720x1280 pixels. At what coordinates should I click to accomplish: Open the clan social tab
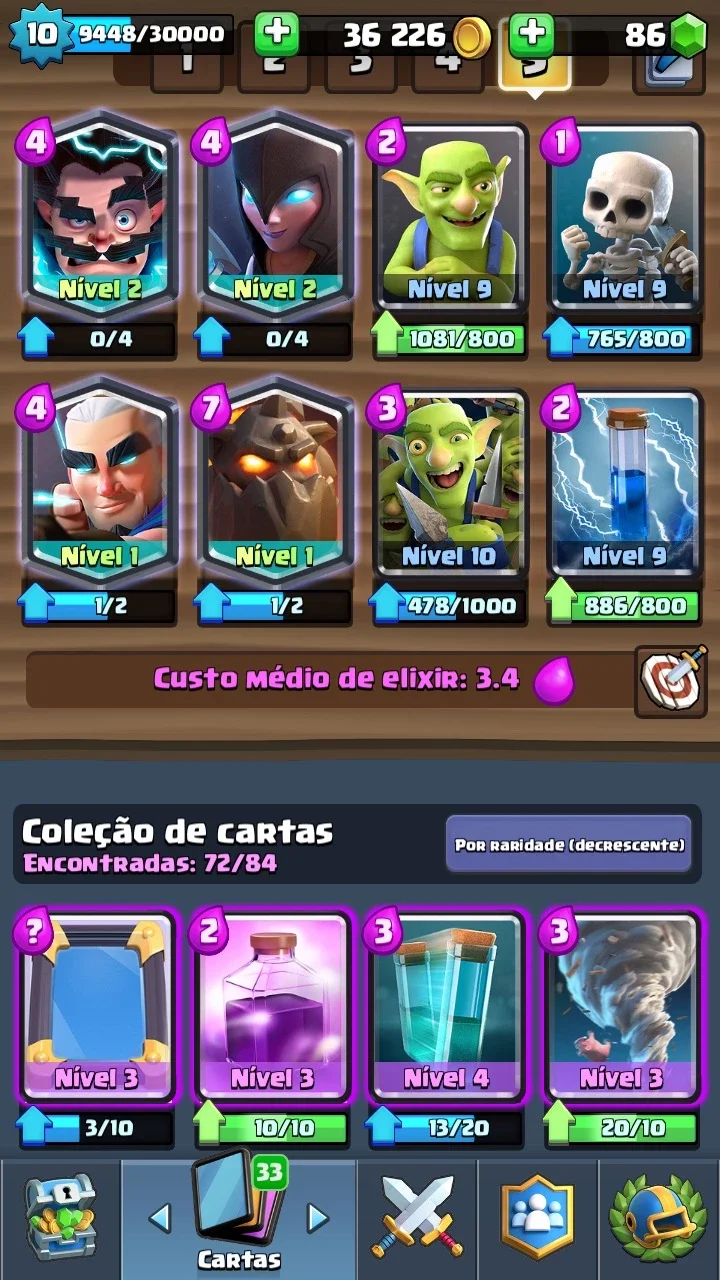pos(538,1218)
